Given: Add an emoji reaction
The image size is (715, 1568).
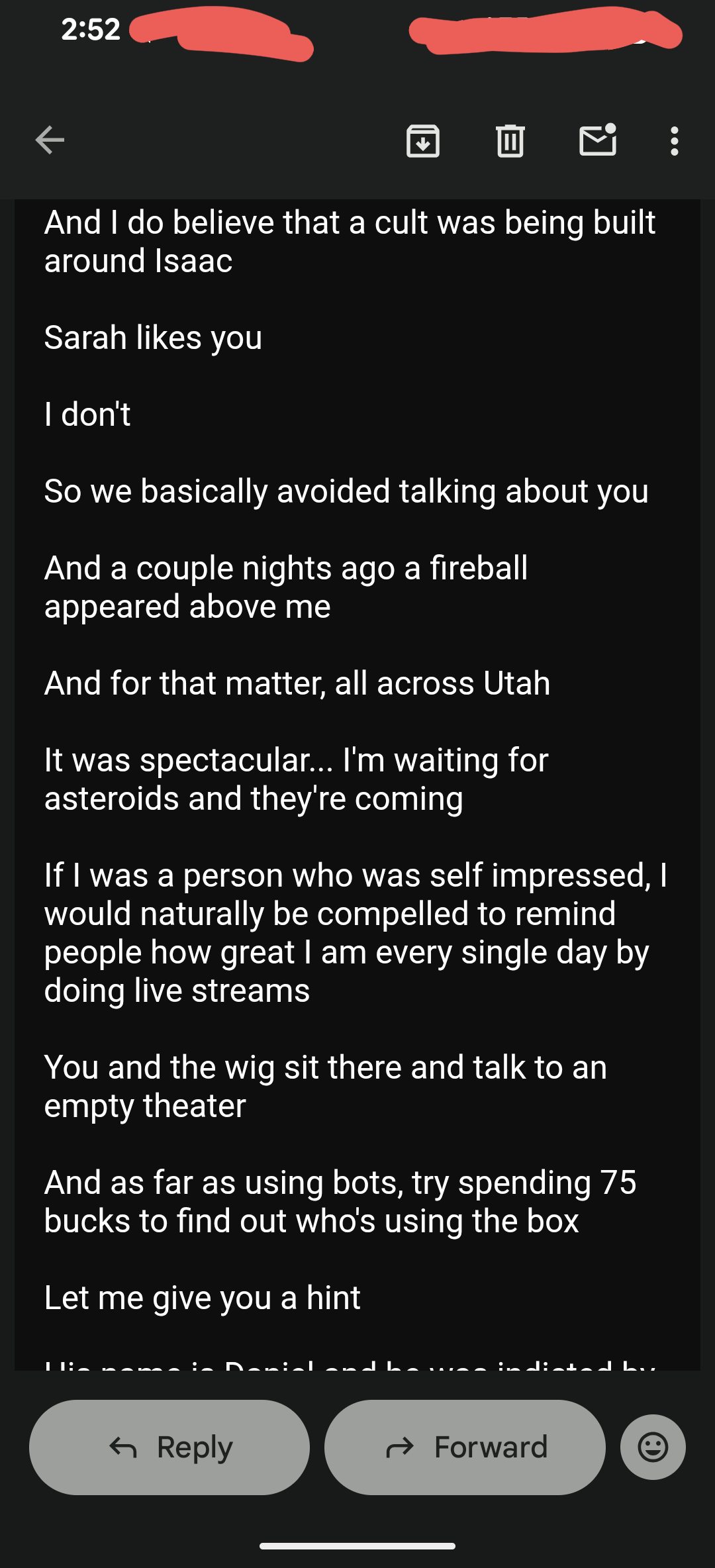Looking at the screenshot, I should click(x=653, y=1447).
